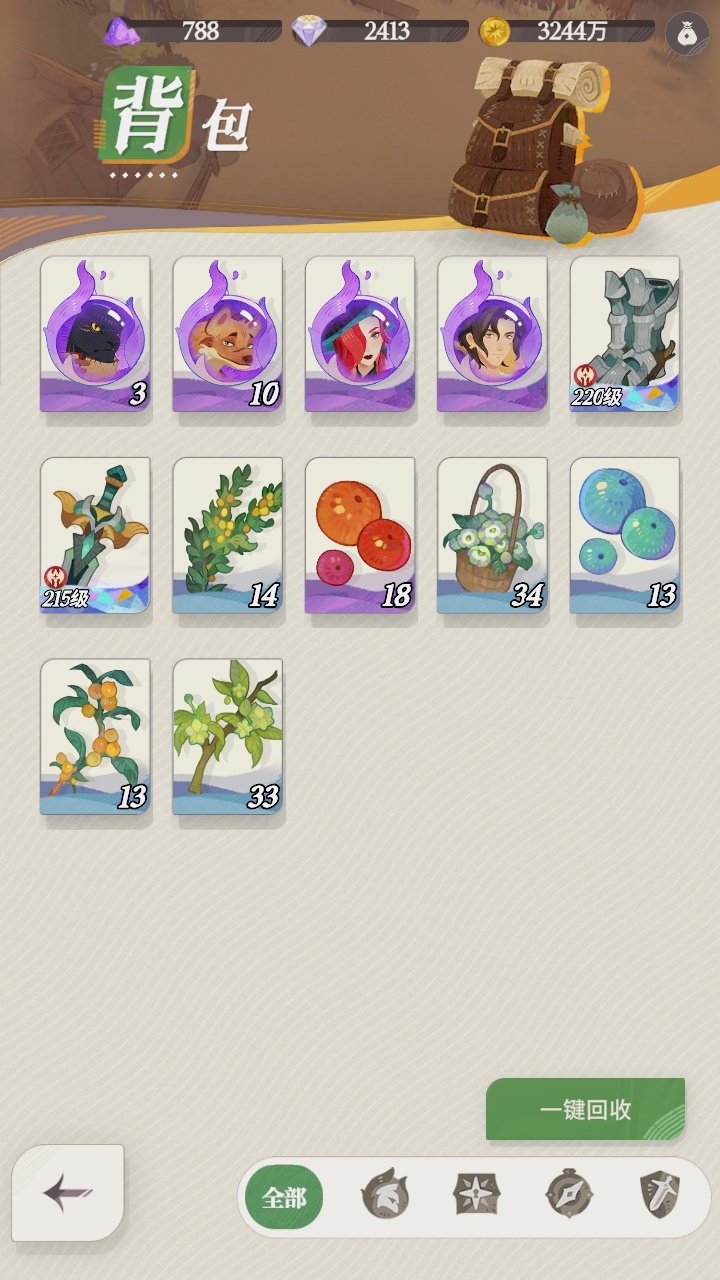
Task: Open the orange fruit branch with 13
Action: click(95, 736)
